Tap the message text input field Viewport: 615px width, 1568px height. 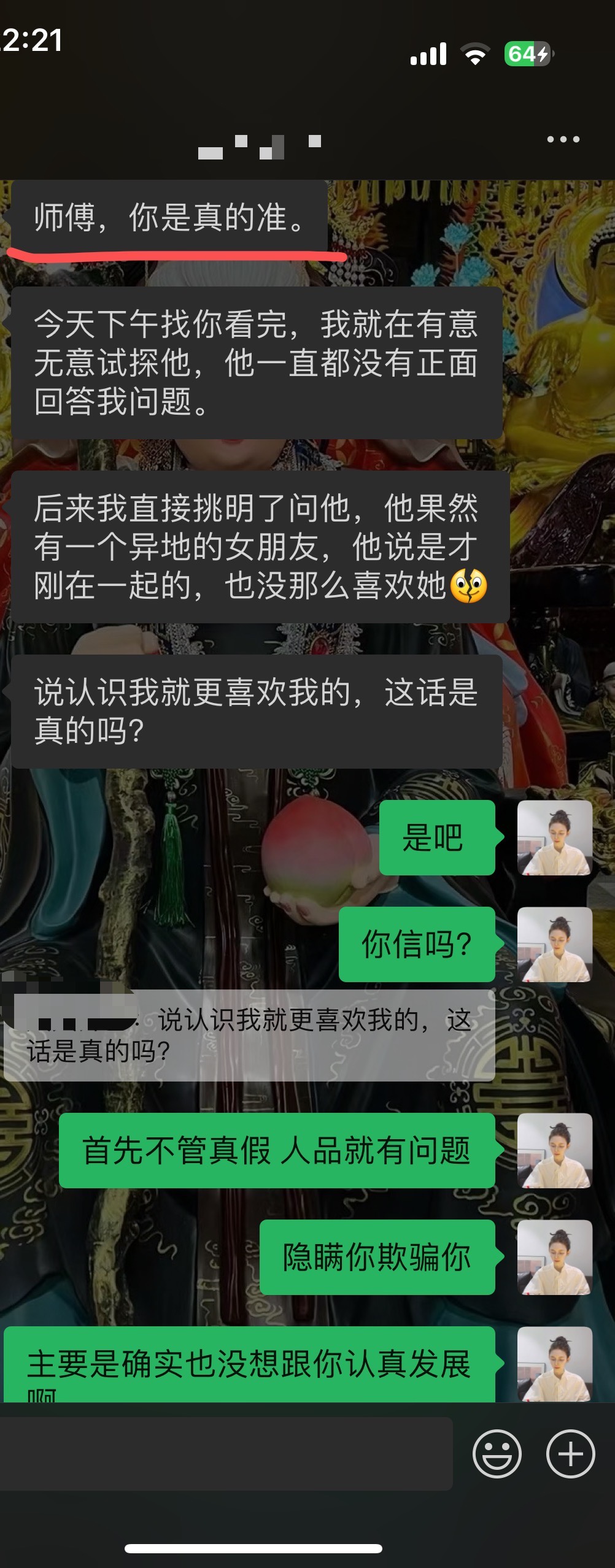click(x=226, y=1453)
